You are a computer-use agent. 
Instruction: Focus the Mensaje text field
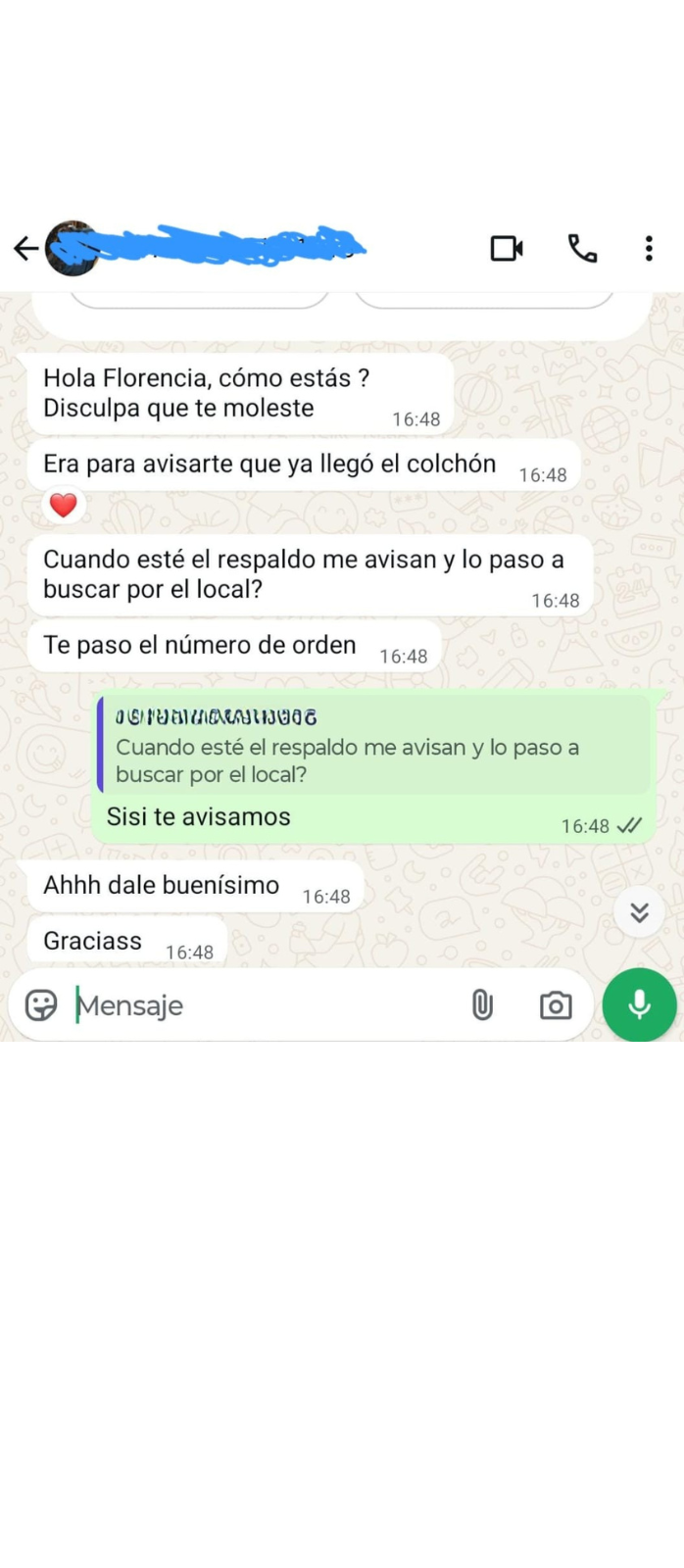coord(265,1005)
